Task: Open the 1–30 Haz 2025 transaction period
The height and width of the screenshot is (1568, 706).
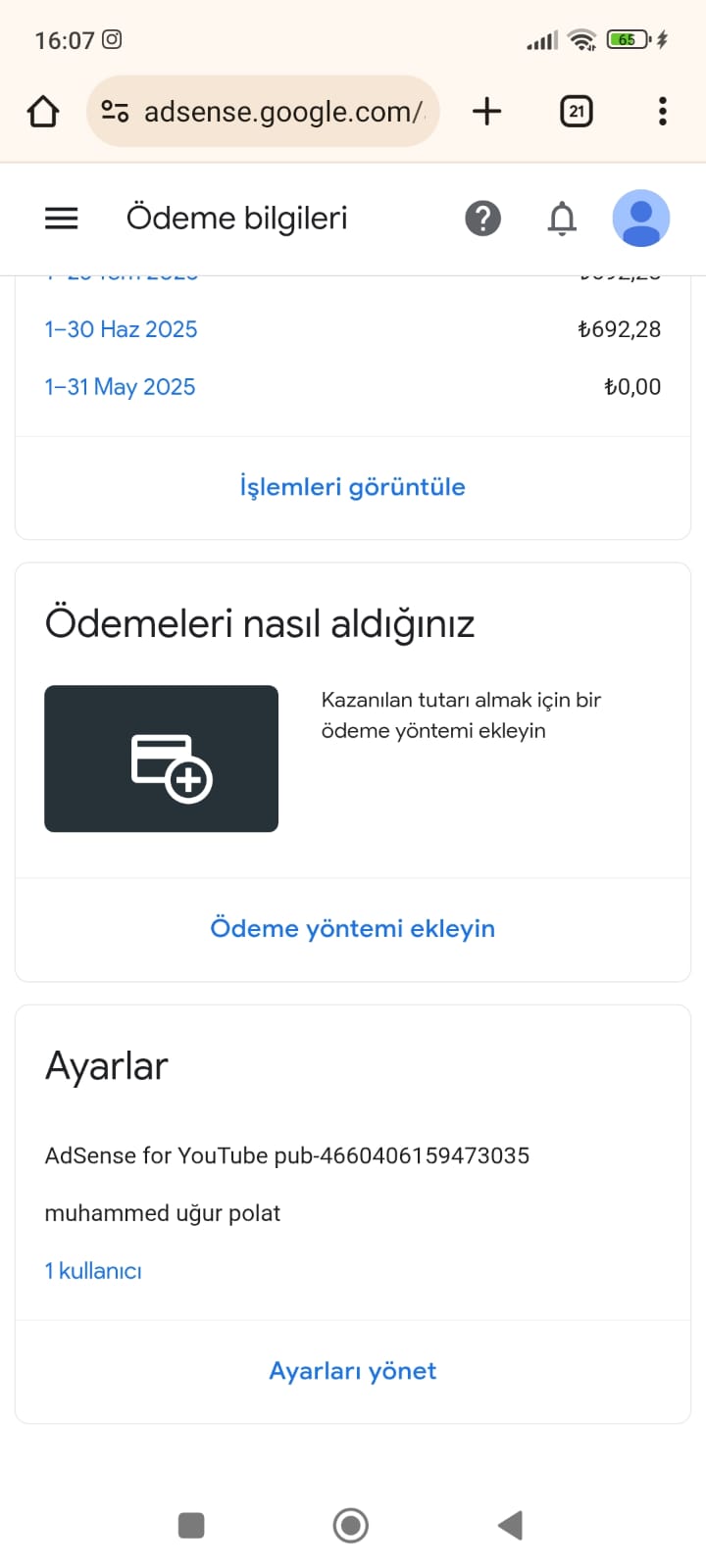Action: click(121, 329)
